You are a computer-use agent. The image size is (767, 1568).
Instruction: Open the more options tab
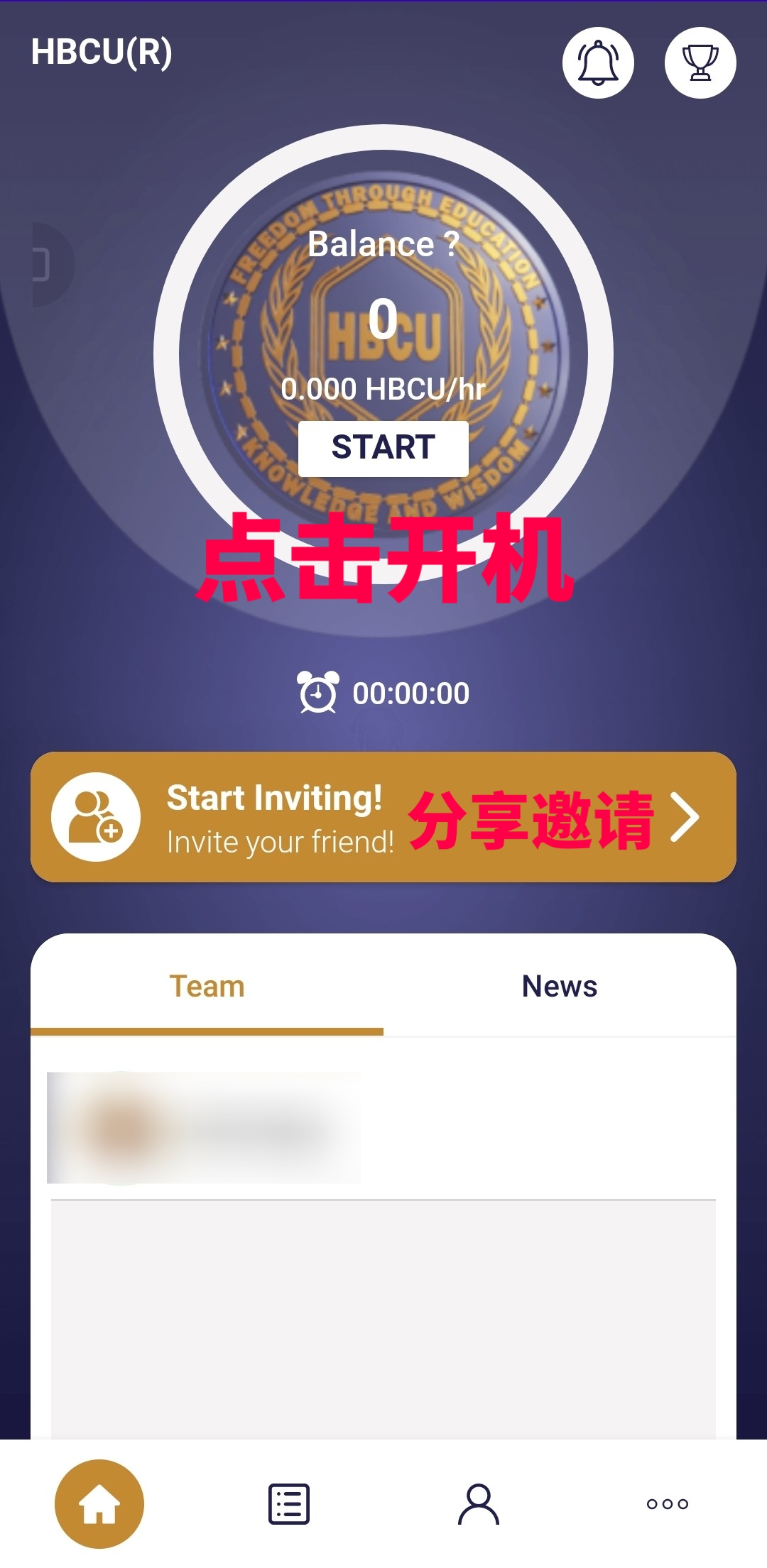(667, 1503)
